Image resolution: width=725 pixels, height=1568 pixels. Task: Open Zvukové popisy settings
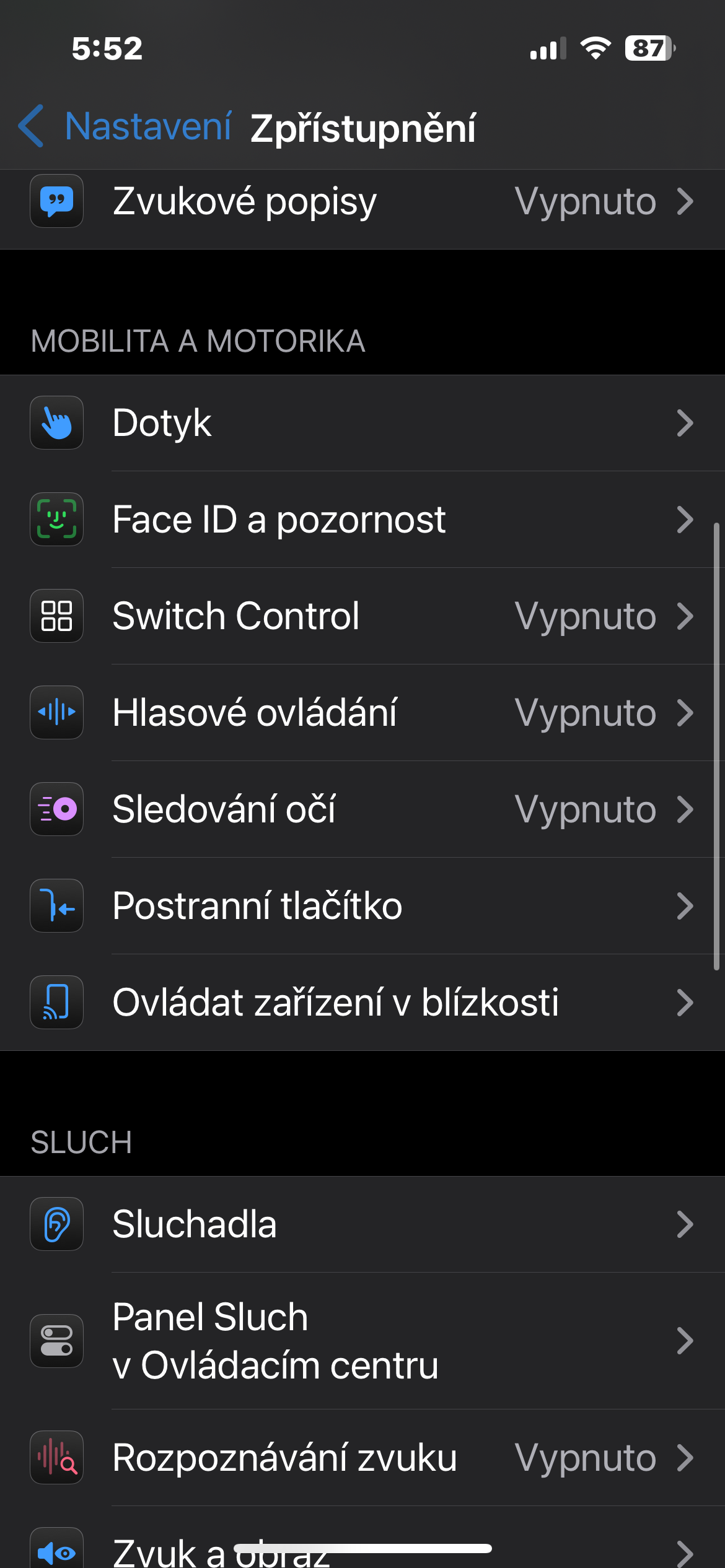tap(362, 203)
